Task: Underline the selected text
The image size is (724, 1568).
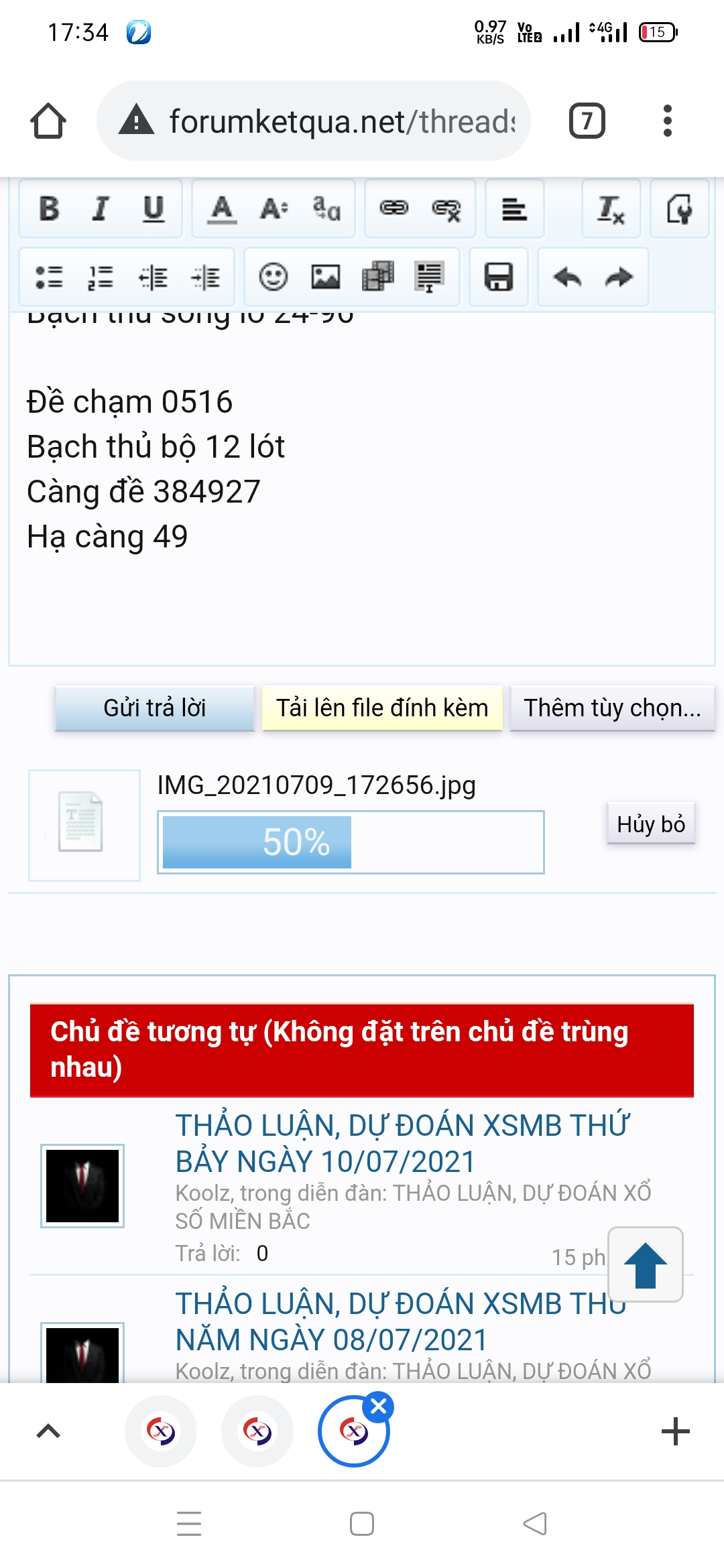Action: 154,208
